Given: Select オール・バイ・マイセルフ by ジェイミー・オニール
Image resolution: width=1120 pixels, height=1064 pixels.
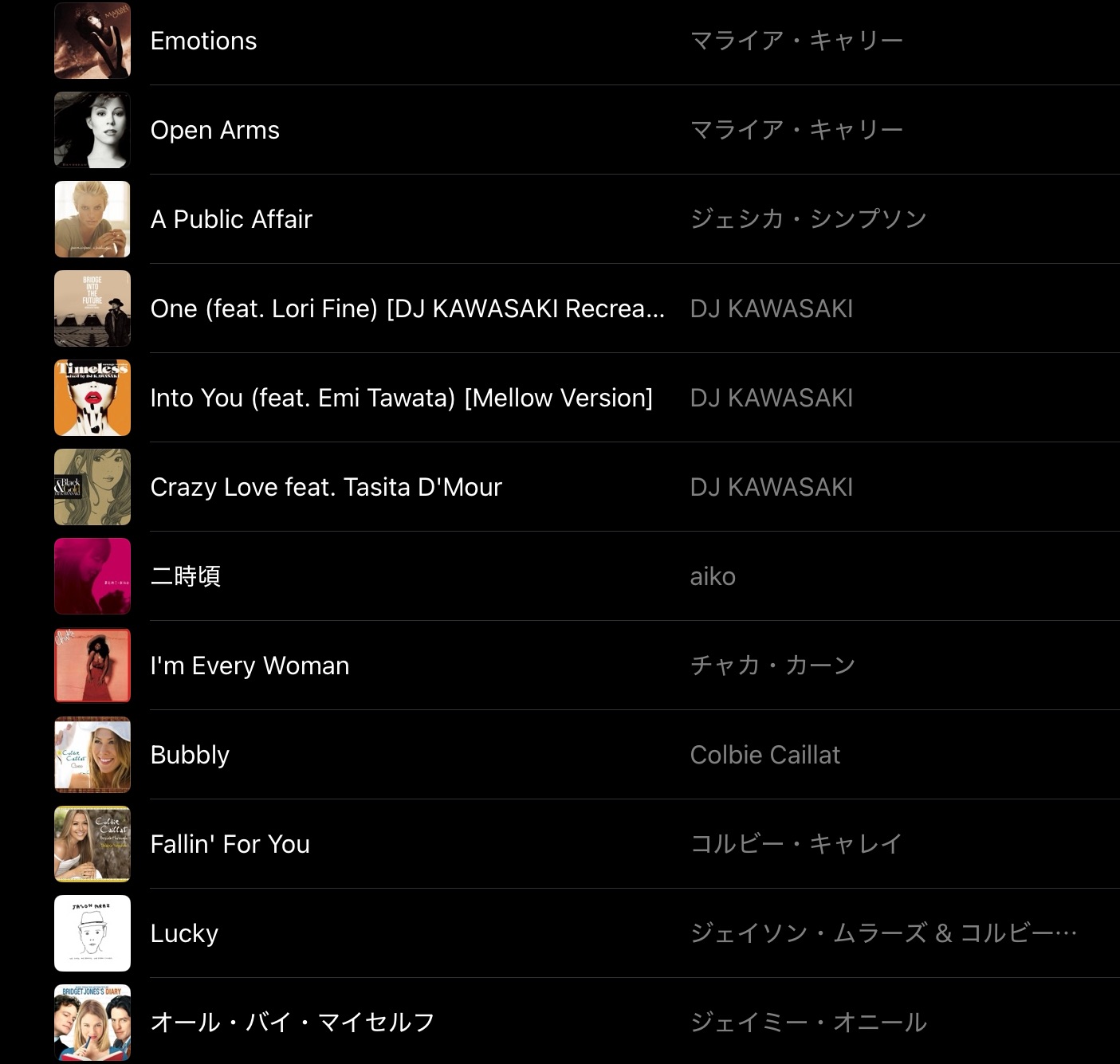Looking at the screenshot, I should point(292,1023).
